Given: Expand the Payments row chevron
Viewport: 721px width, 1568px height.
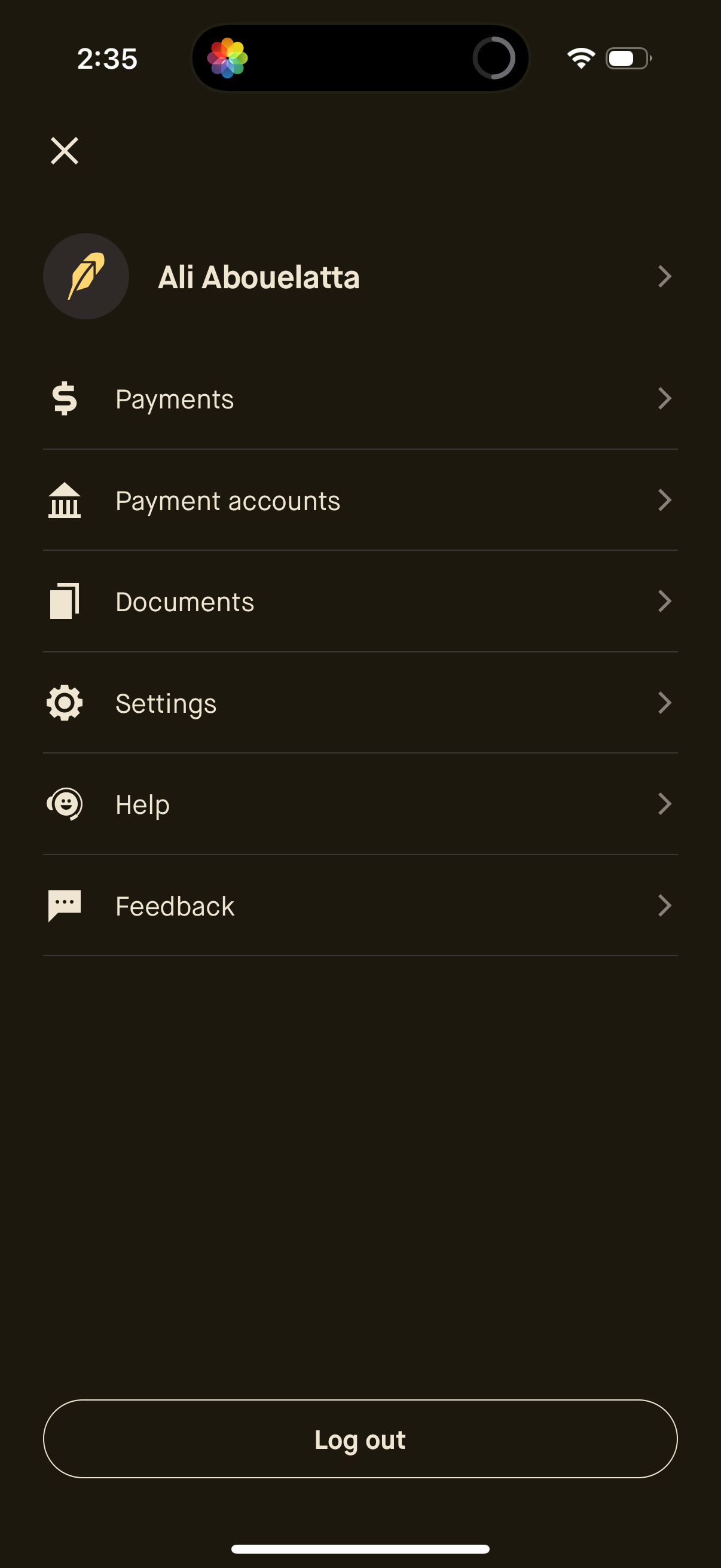Looking at the screenshot, I should (x=665, y=399).
